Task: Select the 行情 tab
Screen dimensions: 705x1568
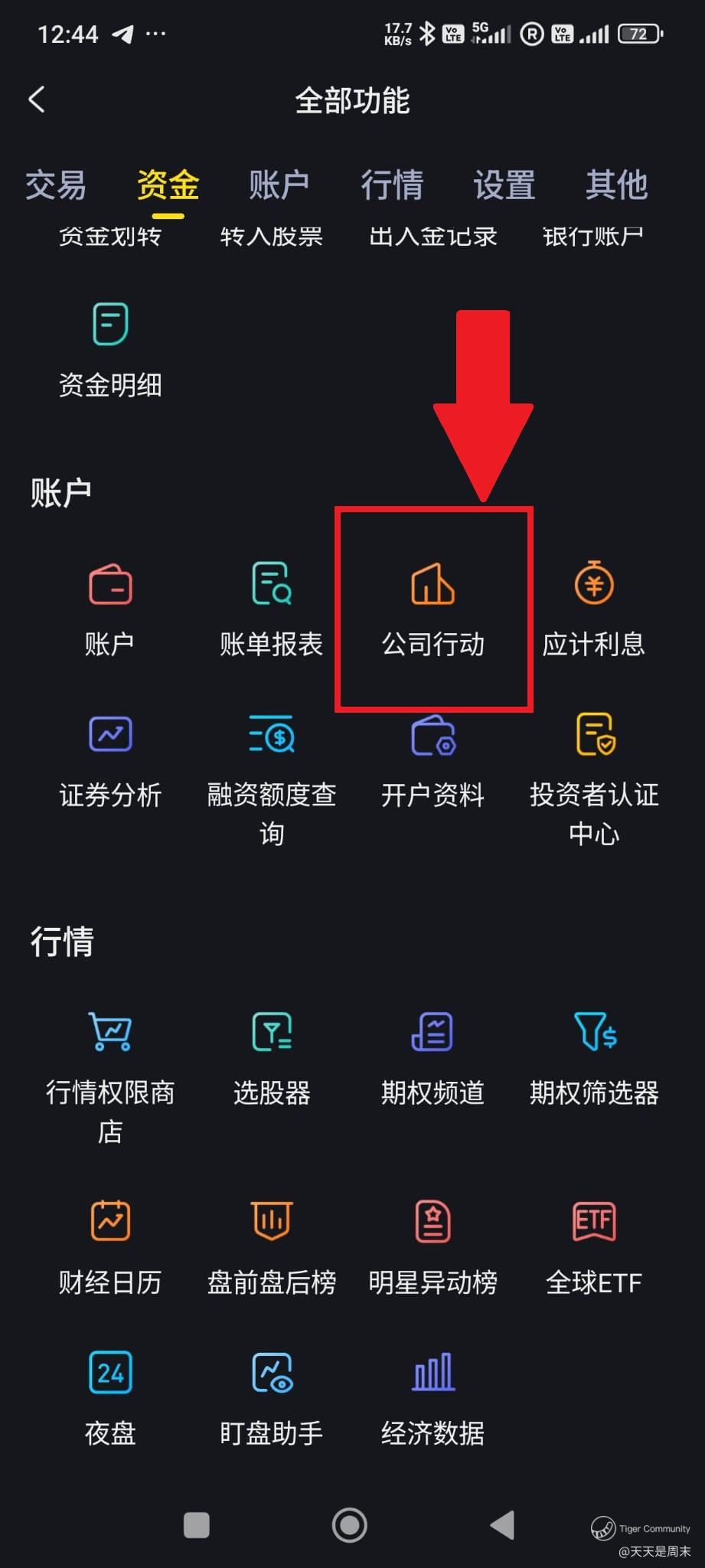Action: 392,185
